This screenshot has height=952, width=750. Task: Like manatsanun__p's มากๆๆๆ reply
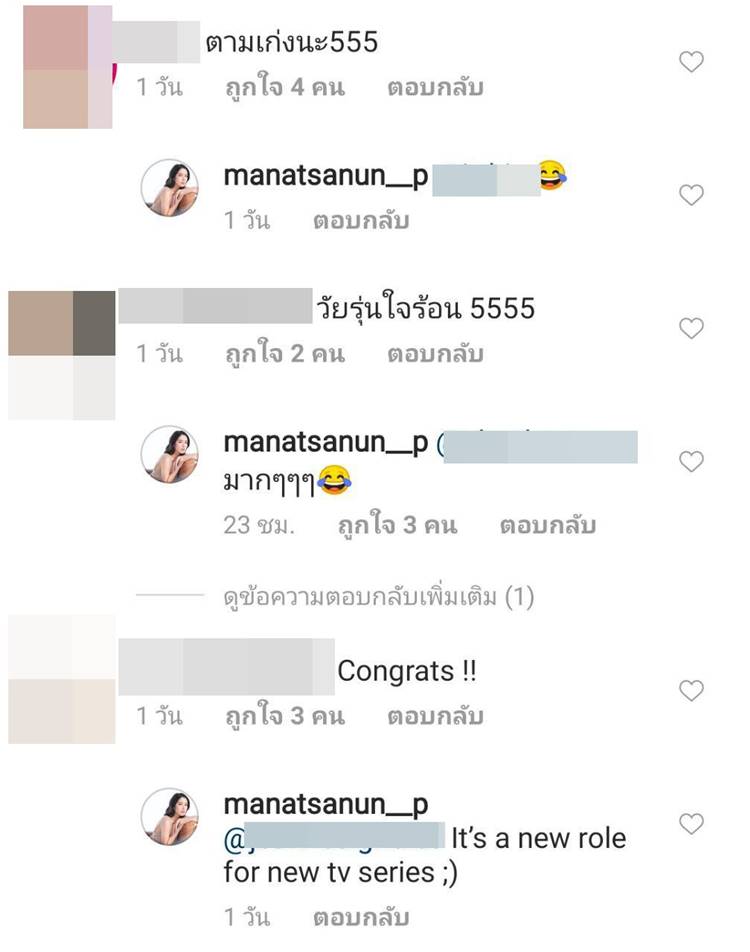tap(691, 461)
